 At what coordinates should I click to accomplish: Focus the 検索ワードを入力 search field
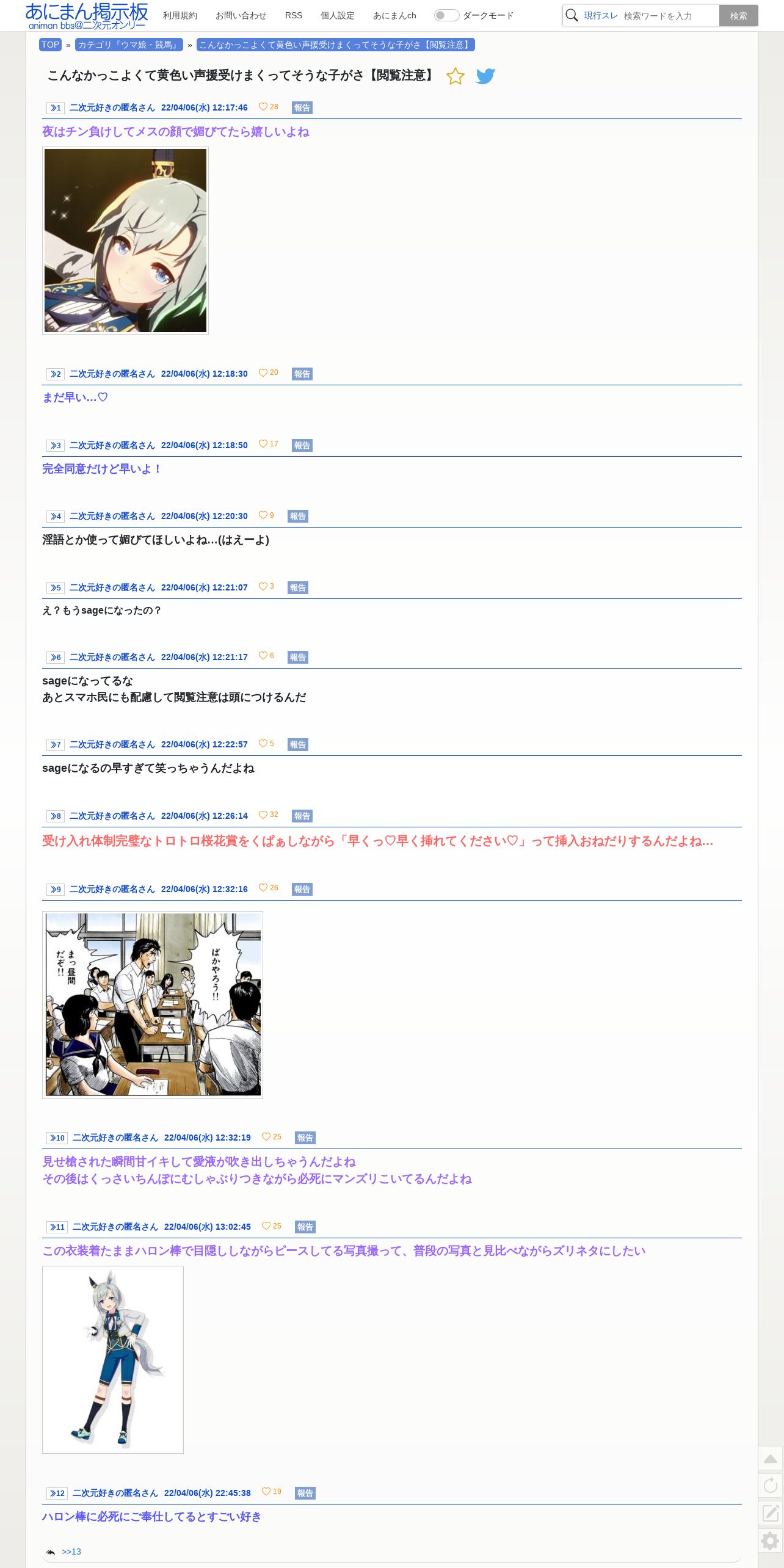pyautogui.click(x=669, y=16)
